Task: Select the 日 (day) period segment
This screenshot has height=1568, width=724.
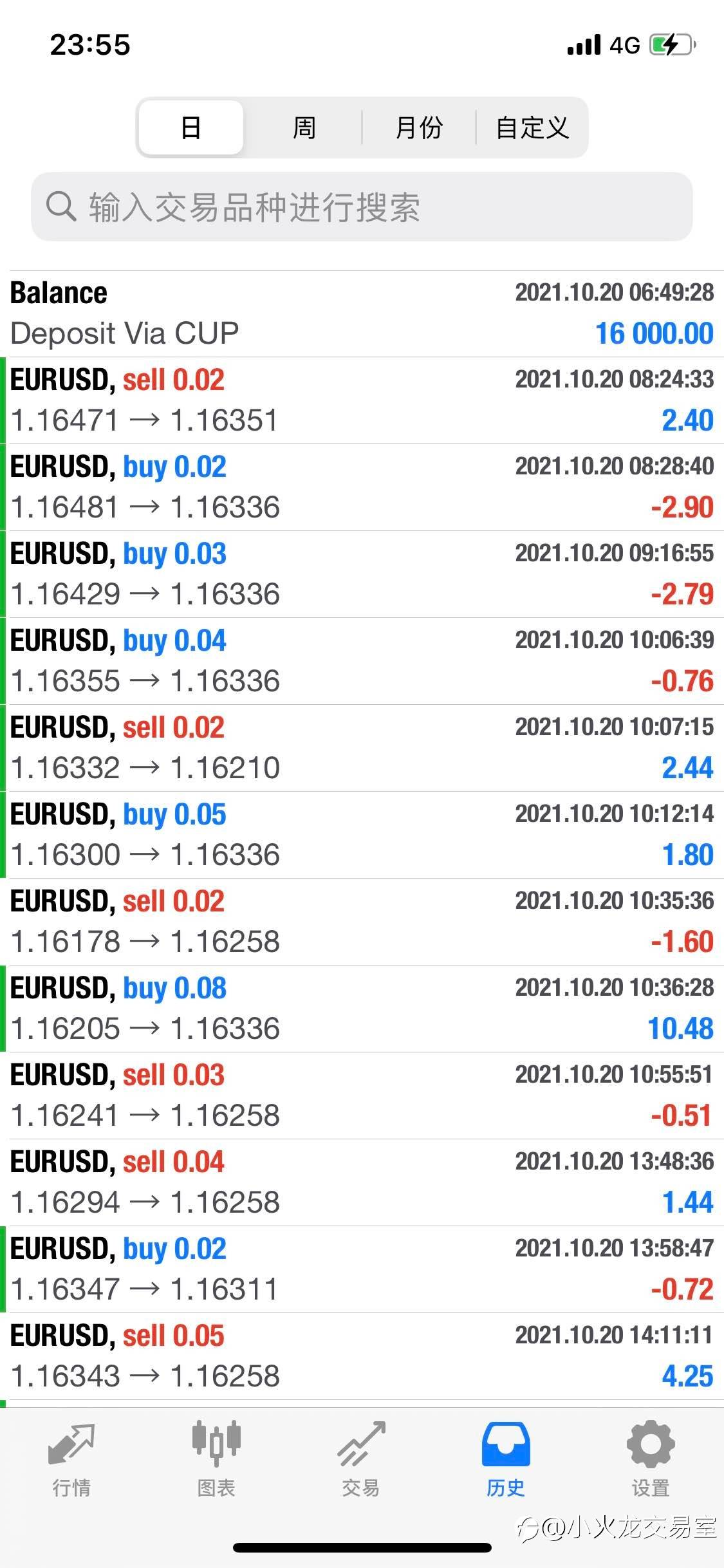Action: point(191,127)
